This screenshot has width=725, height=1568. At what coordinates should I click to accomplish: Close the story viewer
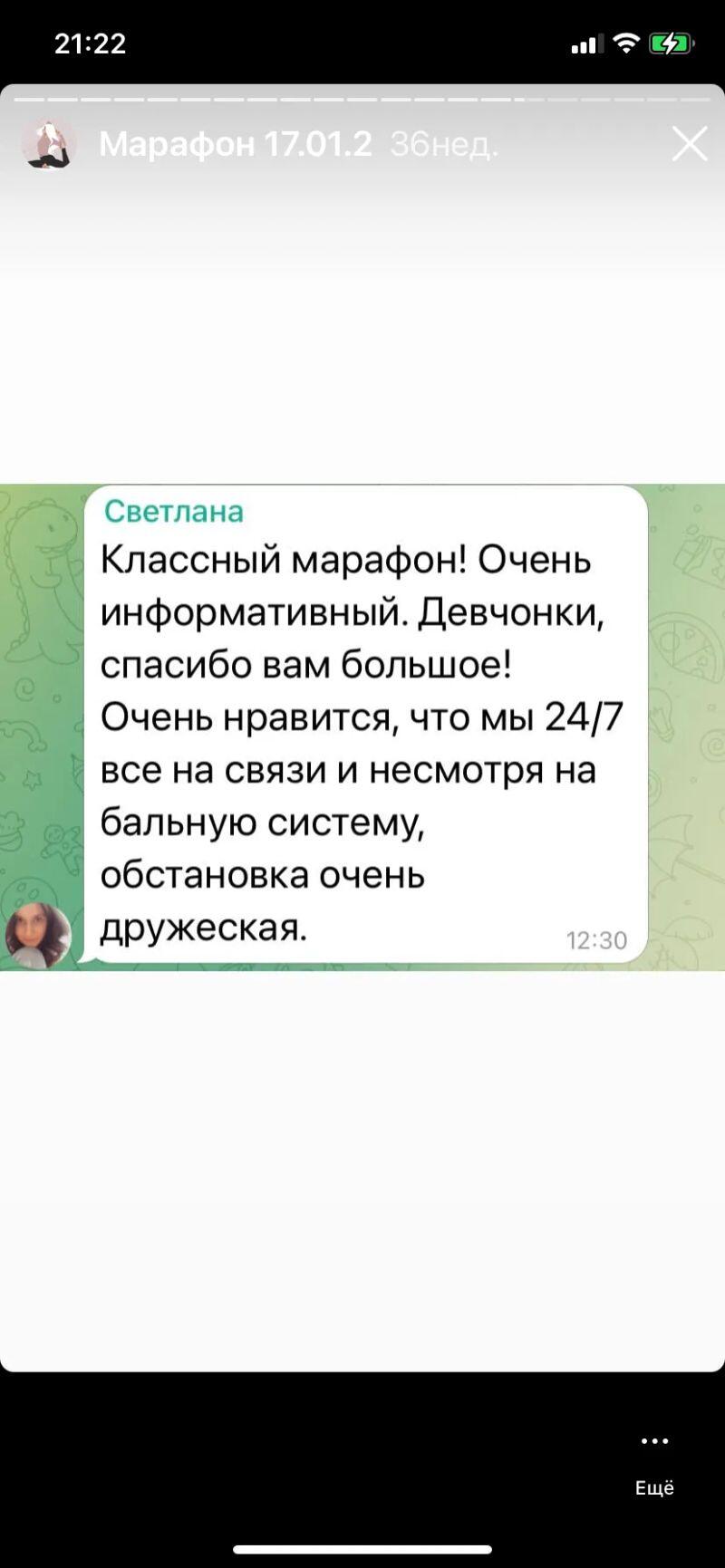click(x=689, y=144)
